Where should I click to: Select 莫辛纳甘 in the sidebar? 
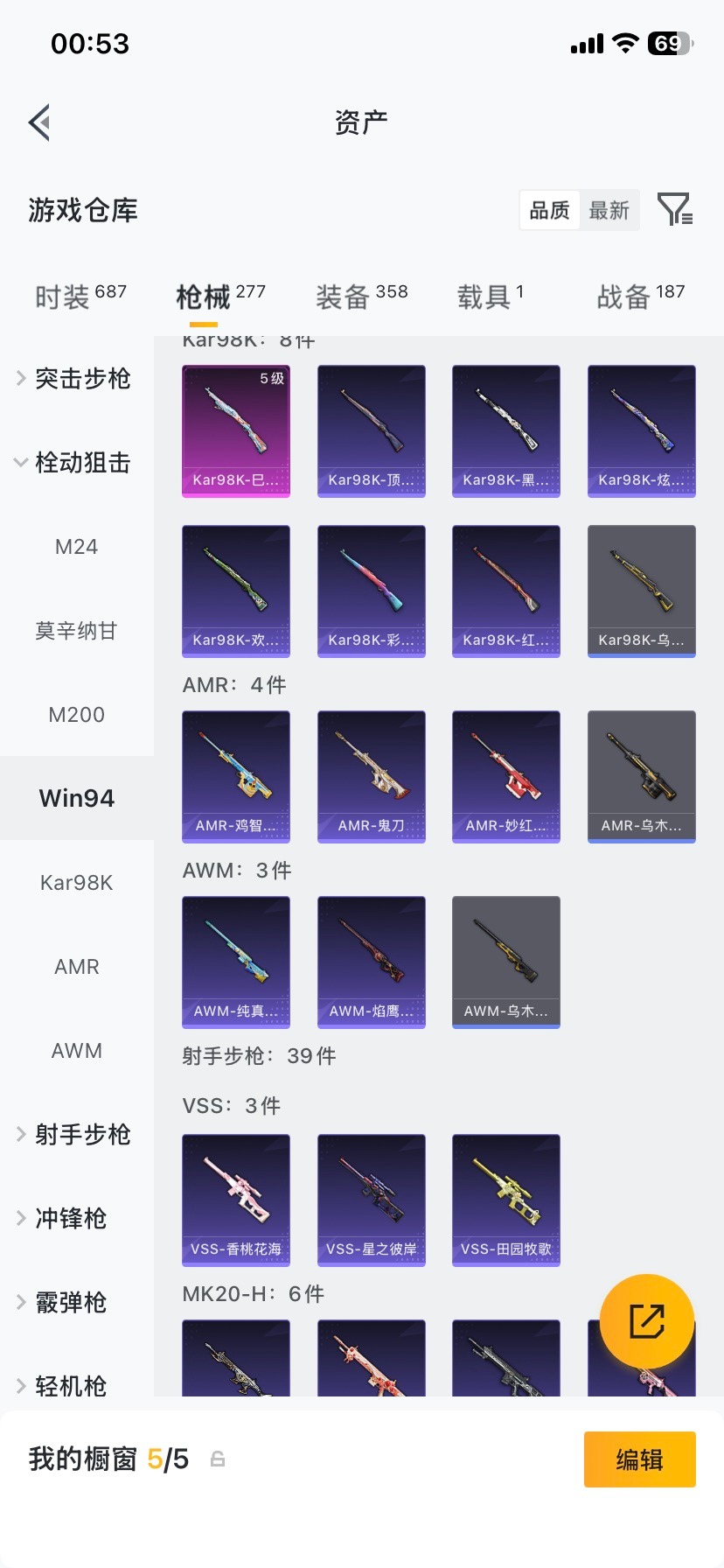tap(76, 631)
